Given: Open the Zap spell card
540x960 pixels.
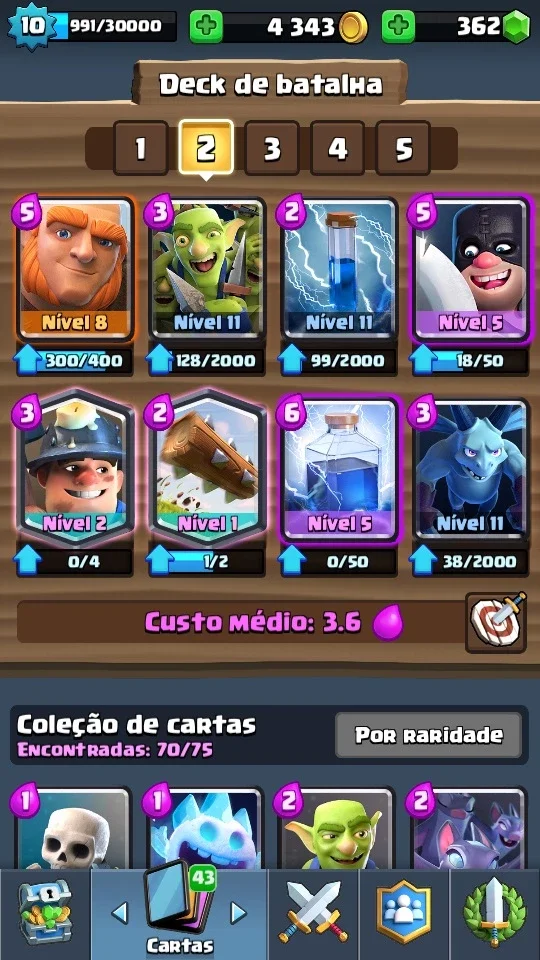Looking at the screenshot, I should click(x=339, y=268).
